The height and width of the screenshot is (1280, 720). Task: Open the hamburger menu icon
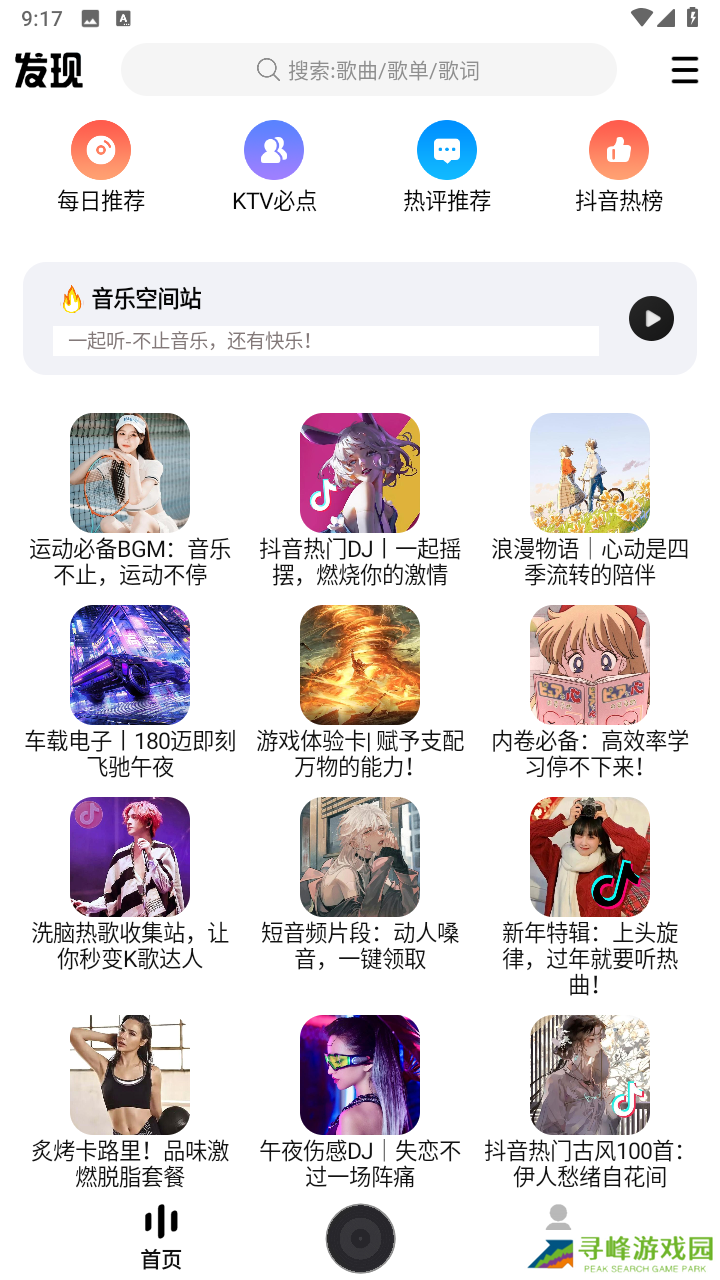coord(684,70)
